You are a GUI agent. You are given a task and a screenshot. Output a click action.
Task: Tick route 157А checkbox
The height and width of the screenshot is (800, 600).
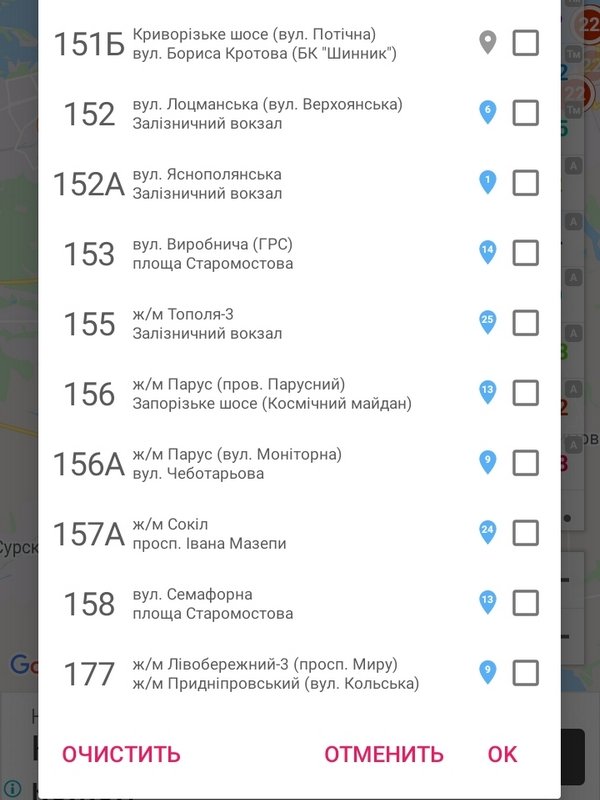525,533
